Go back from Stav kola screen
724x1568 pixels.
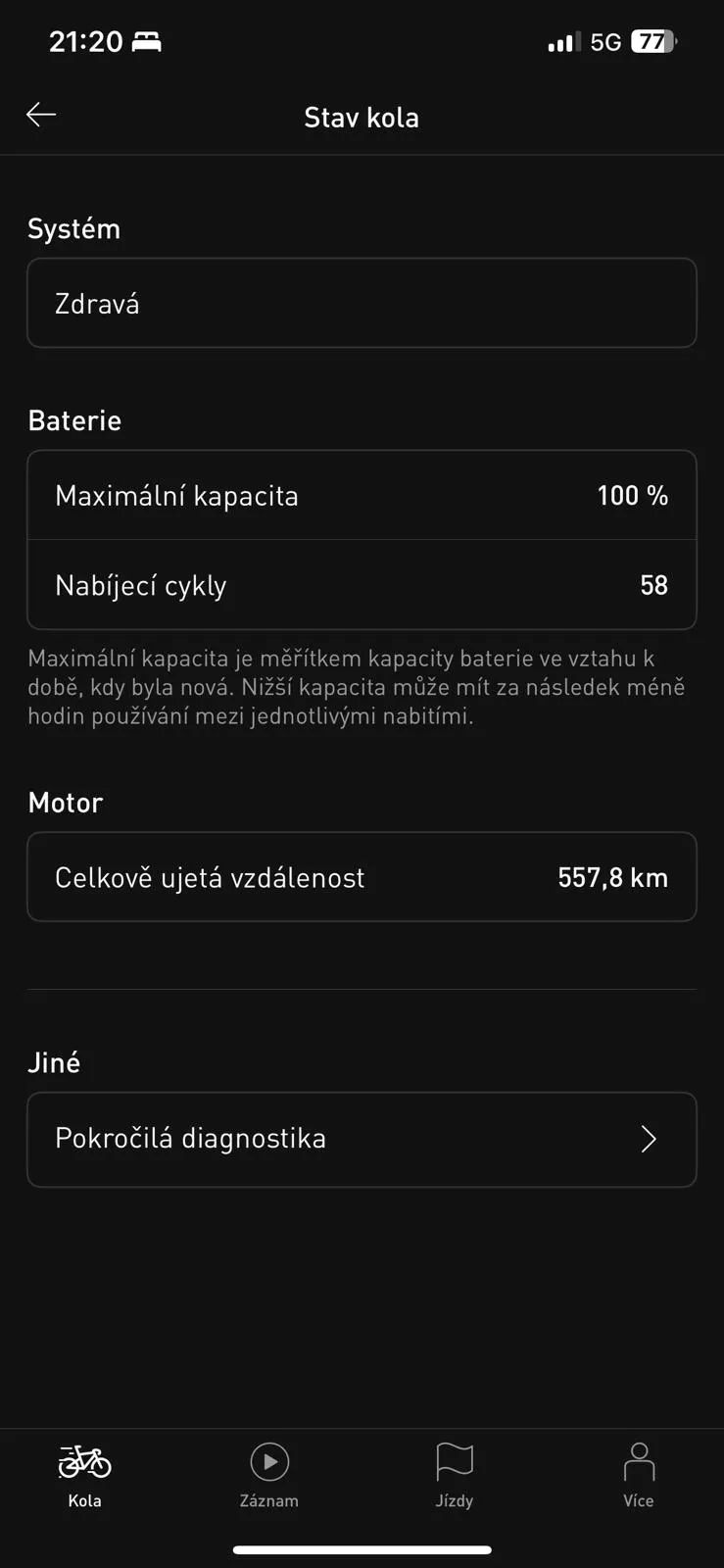41,116
